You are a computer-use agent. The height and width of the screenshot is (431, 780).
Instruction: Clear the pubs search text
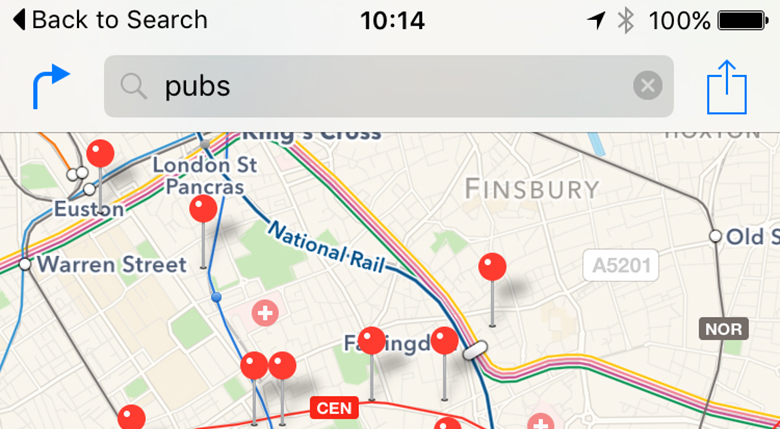click(648, 86)
